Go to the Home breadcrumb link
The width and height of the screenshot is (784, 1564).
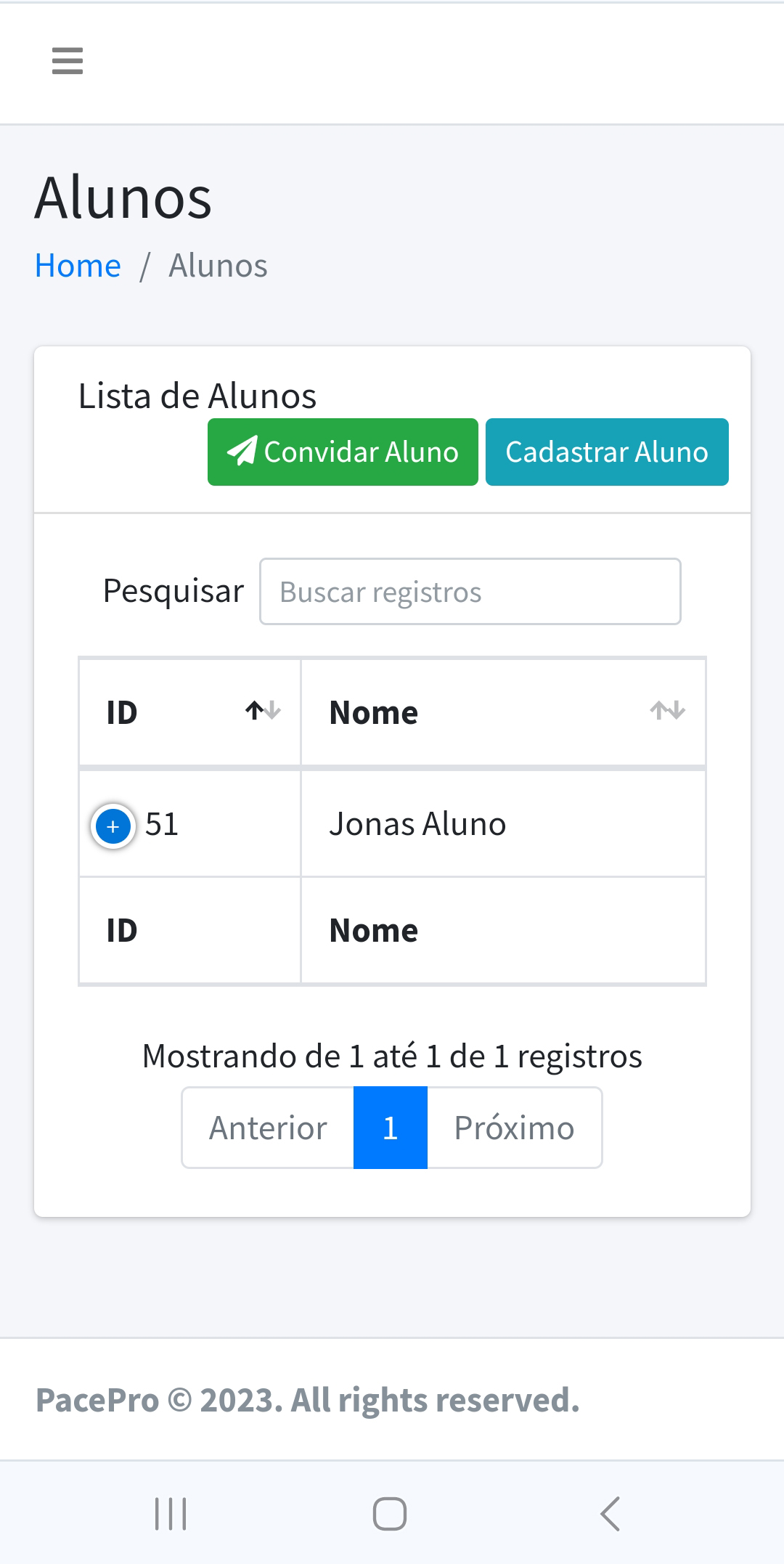point(78,266)
